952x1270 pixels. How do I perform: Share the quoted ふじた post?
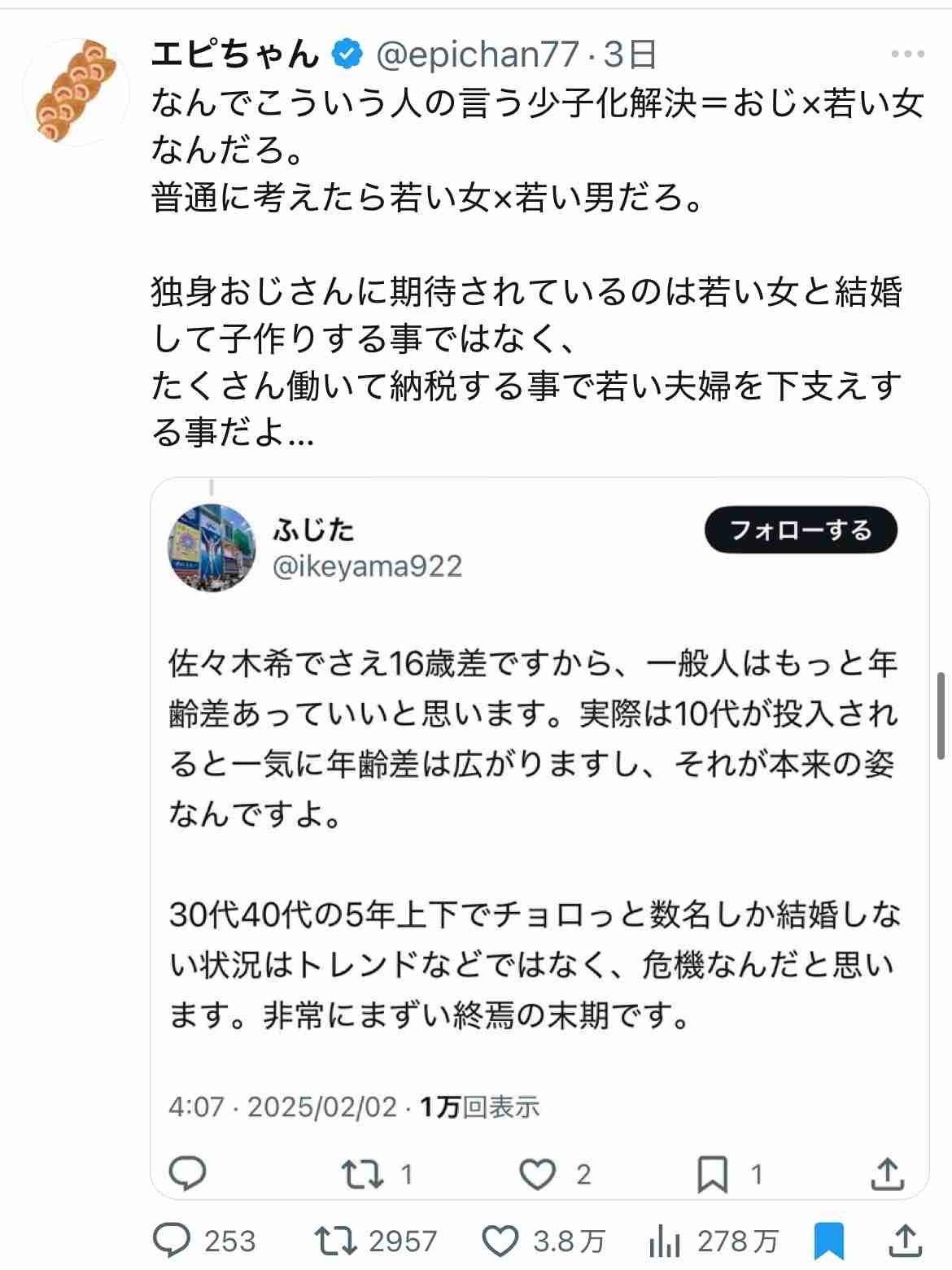click(x=887, y=1173)
